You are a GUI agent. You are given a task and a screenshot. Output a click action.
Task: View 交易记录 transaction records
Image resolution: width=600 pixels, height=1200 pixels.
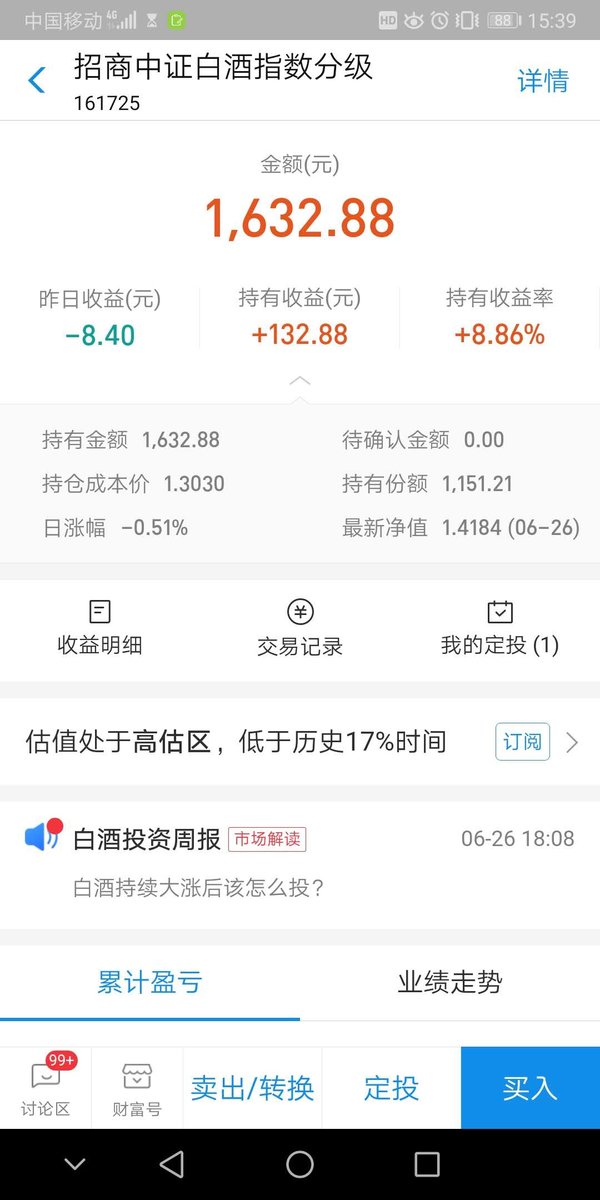[x=300, y=629]
